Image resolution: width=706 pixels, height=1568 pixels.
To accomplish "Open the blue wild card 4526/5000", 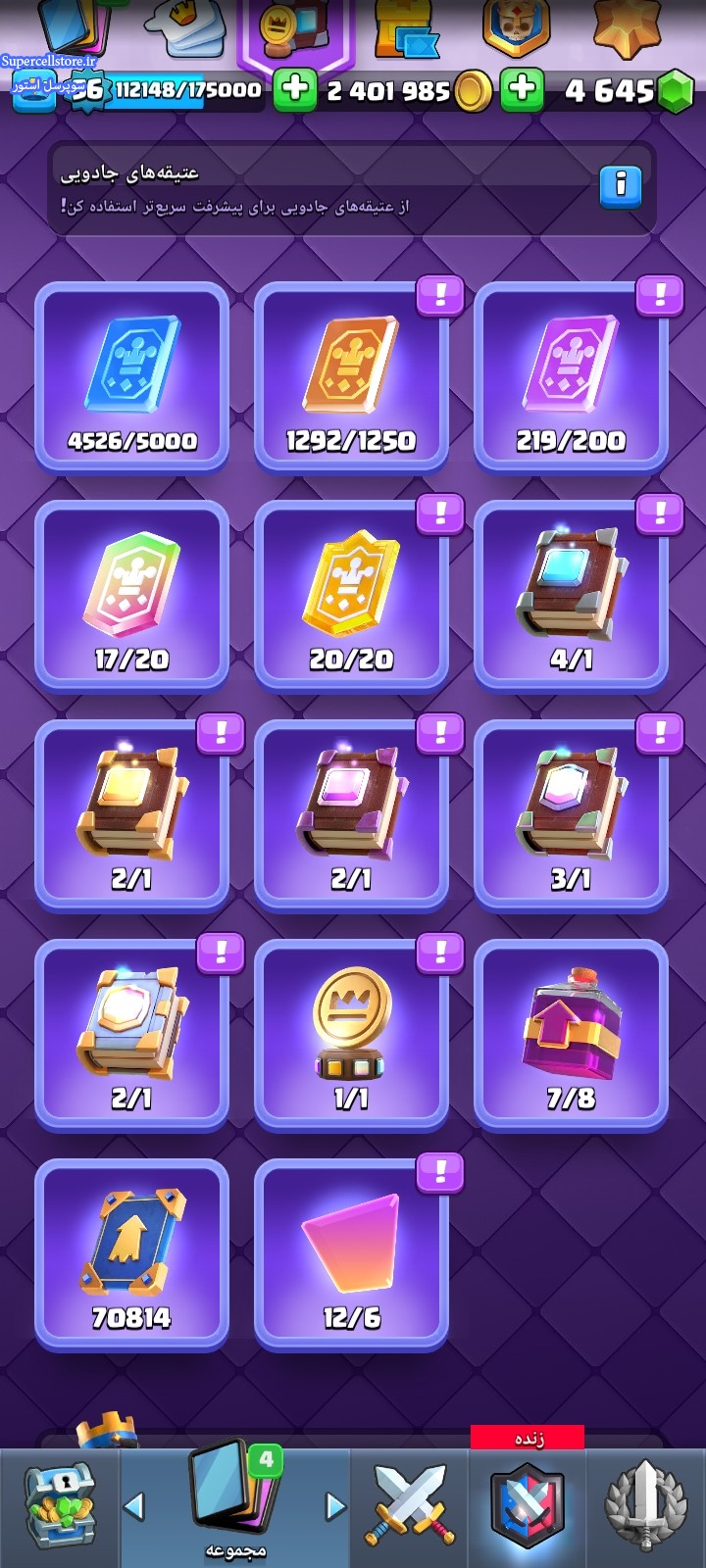I will (132, 377).
